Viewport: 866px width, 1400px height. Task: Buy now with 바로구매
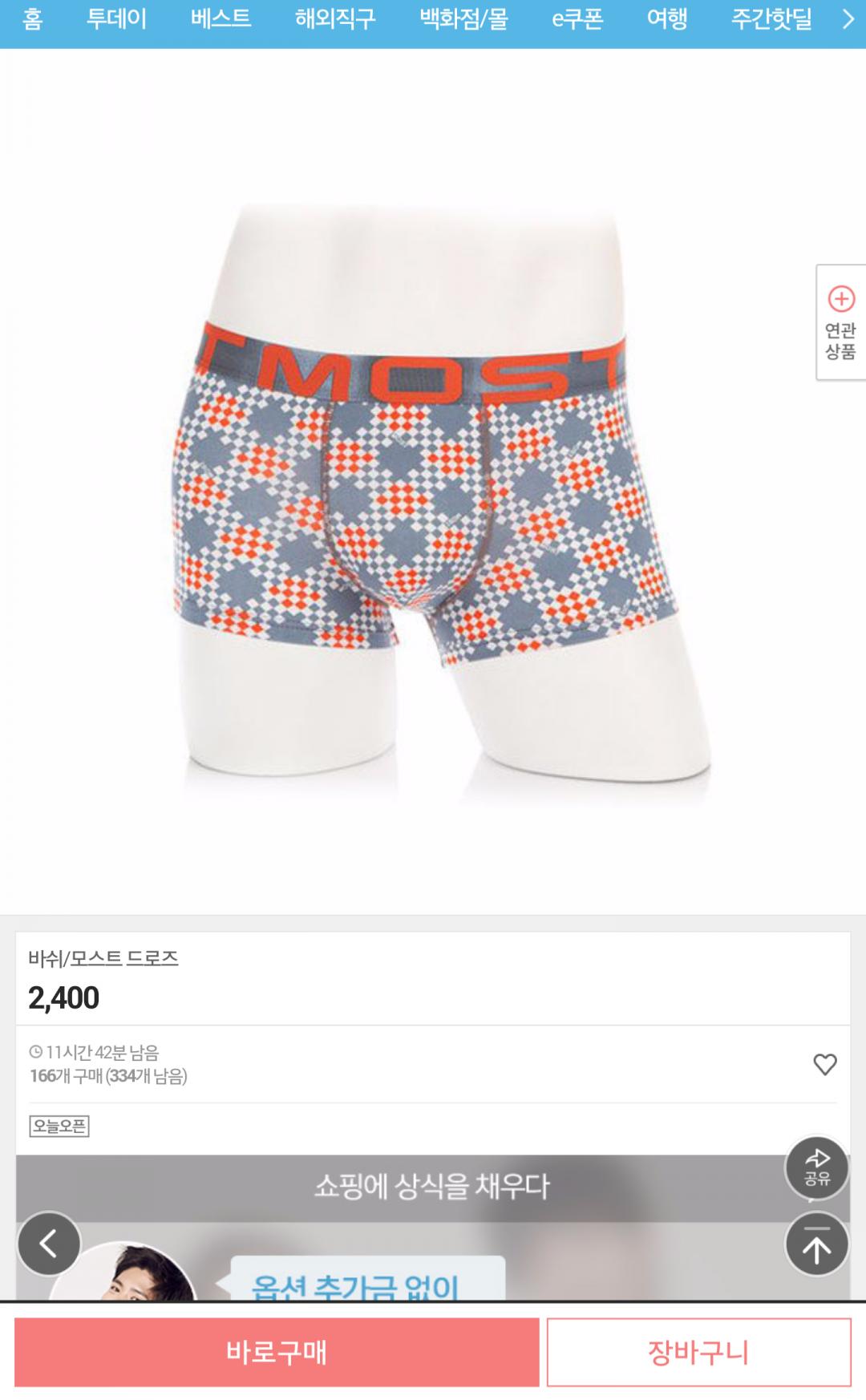pos(277,1352)
